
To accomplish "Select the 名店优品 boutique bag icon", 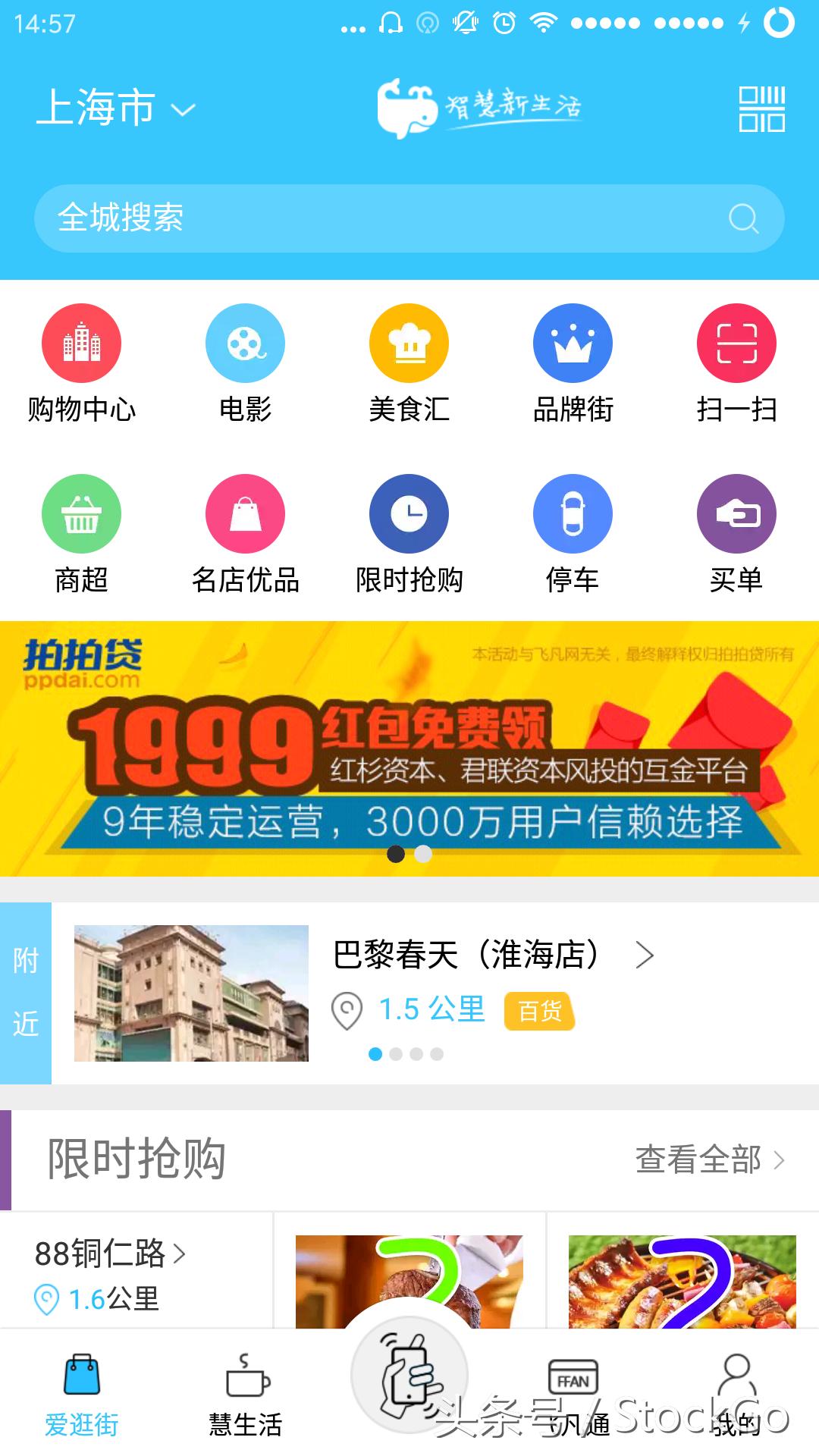I will (245, 513).
